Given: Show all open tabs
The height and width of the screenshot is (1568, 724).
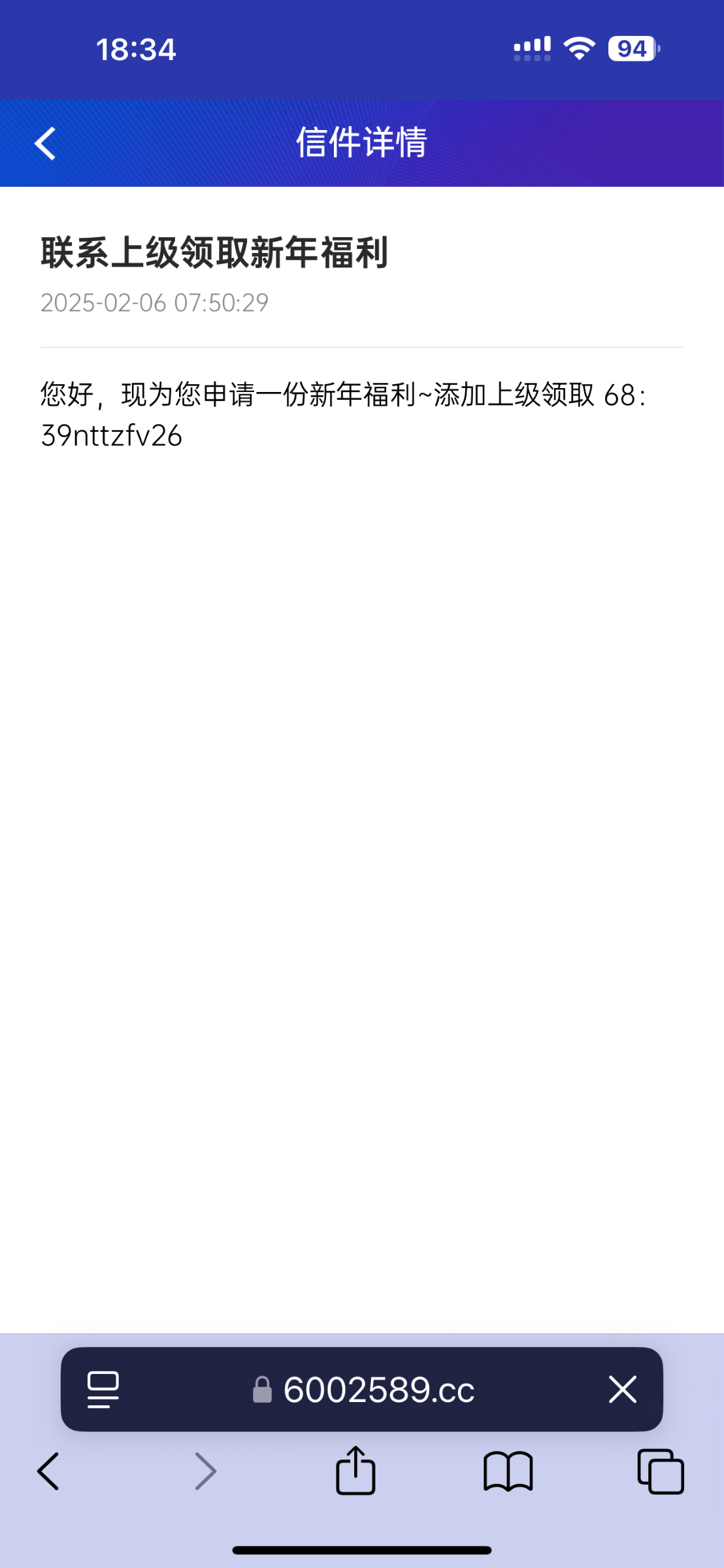Looking at the screenshot, I should (661, 1471).
